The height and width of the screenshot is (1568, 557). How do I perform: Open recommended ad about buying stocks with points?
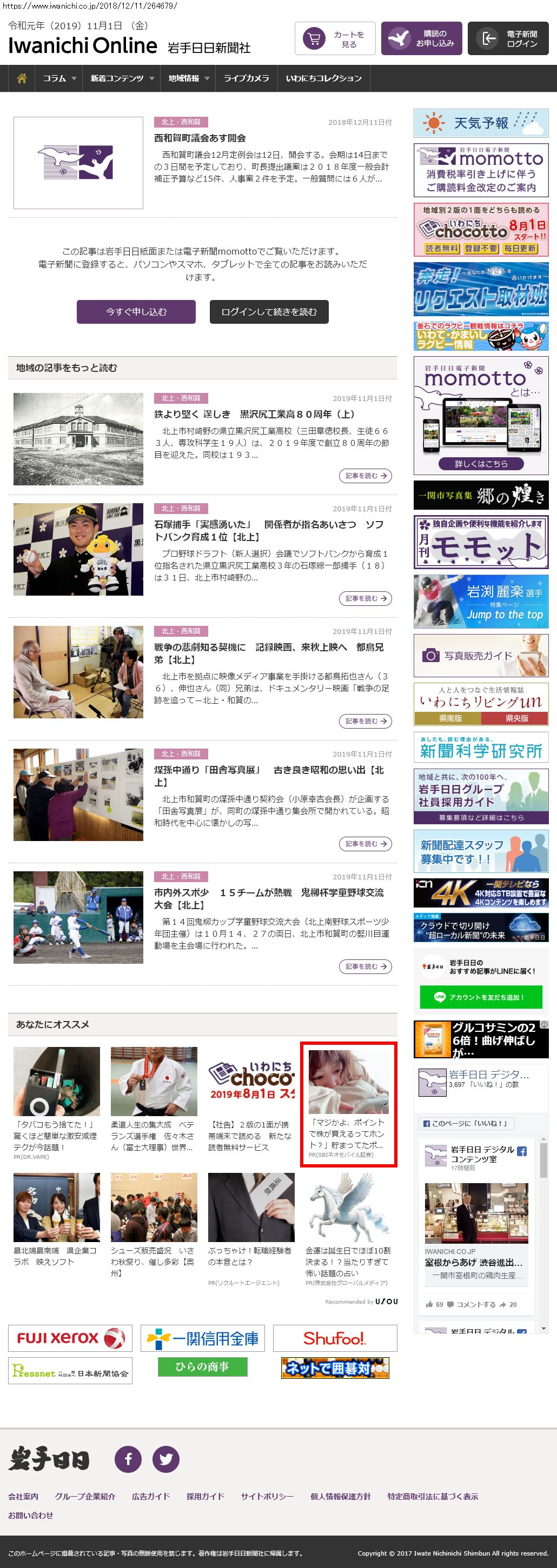(348, 1104)
